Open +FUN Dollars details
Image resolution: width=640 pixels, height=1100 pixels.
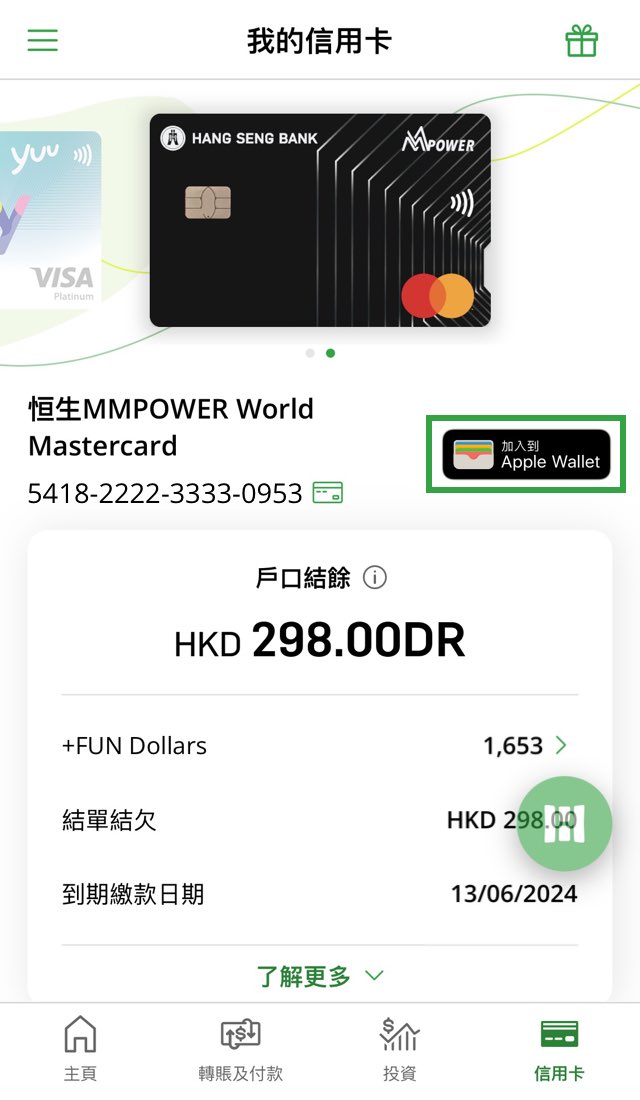[x=524, y=745]
